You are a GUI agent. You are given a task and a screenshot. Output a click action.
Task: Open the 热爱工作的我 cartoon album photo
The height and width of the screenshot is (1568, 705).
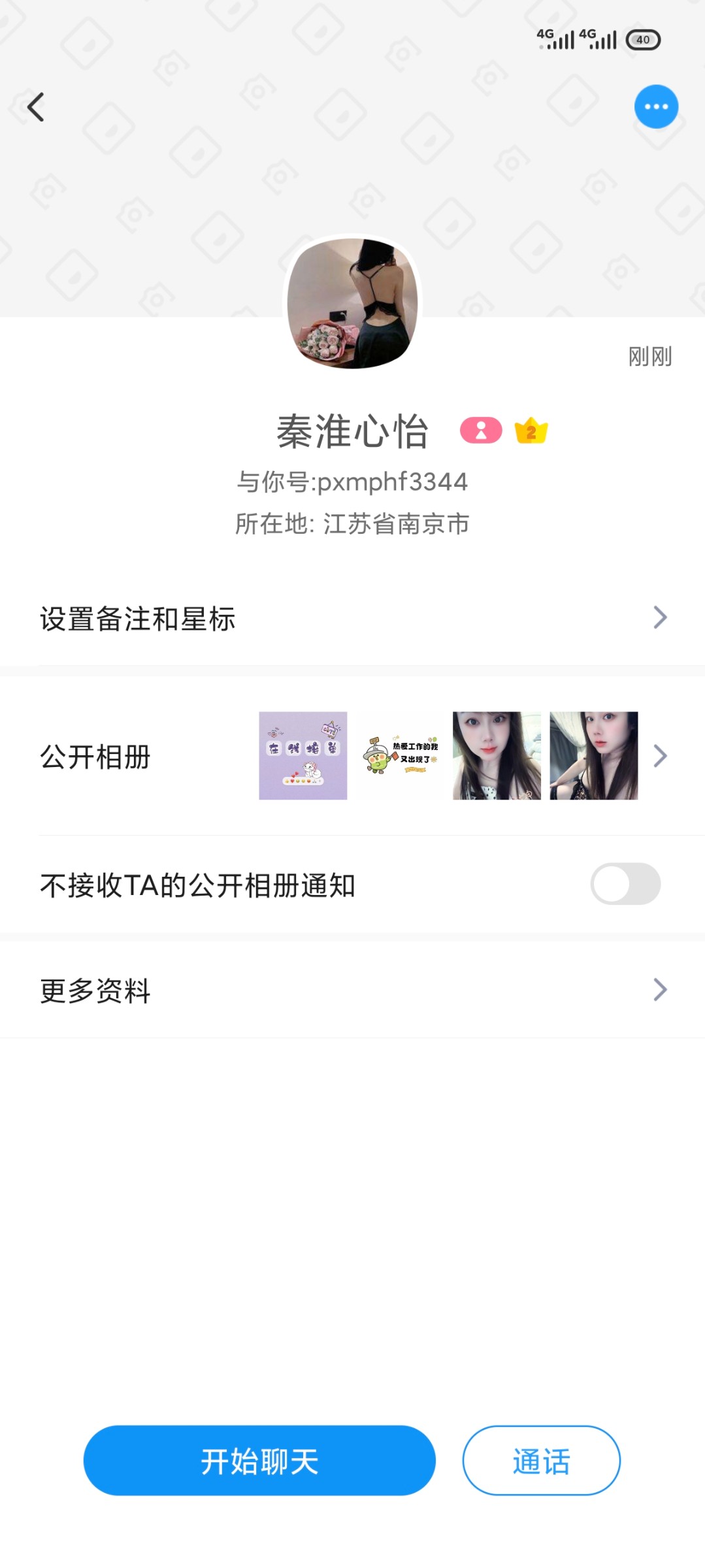pos(400,756)
